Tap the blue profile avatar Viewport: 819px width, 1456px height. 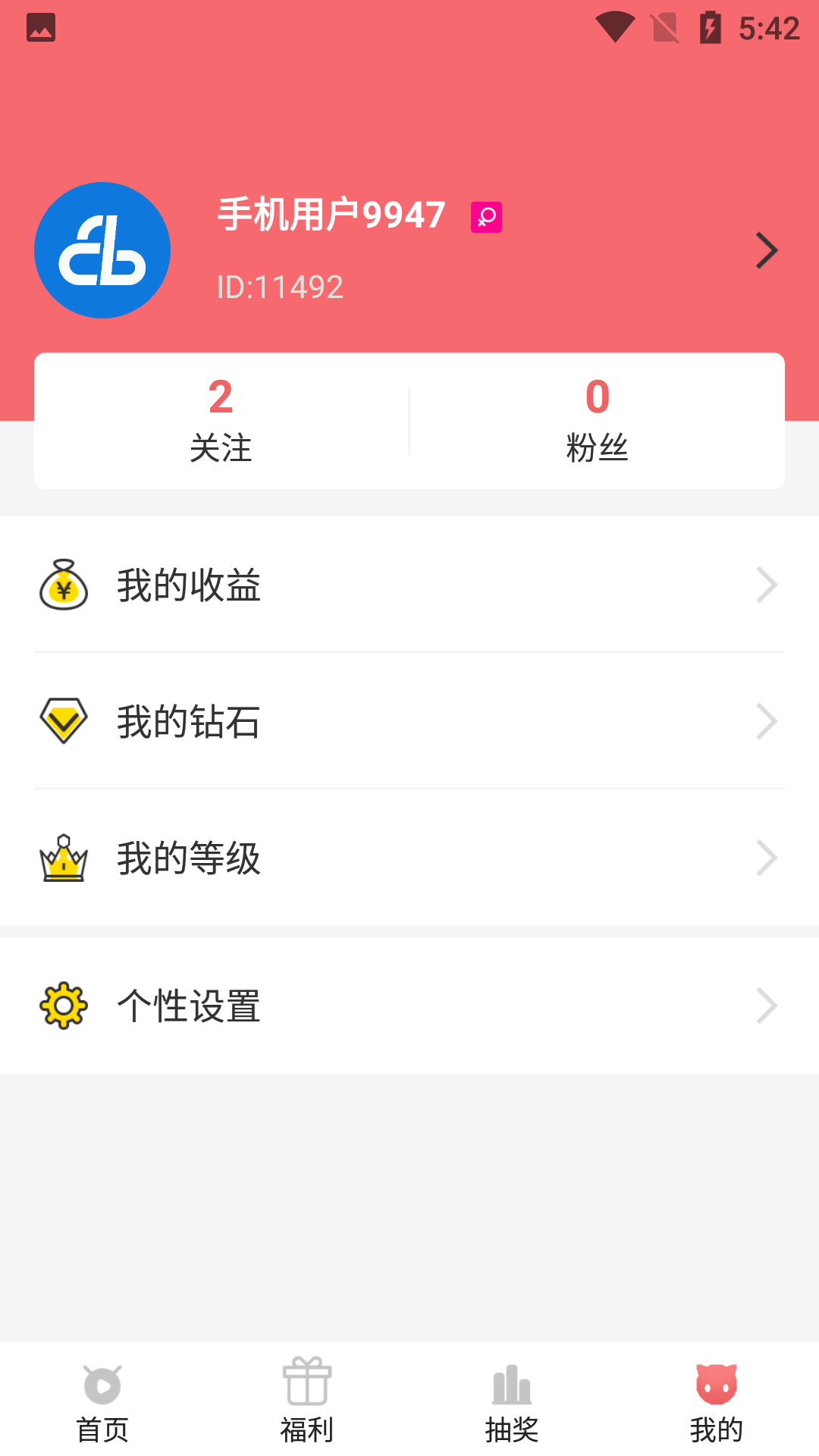pos(102,250)
